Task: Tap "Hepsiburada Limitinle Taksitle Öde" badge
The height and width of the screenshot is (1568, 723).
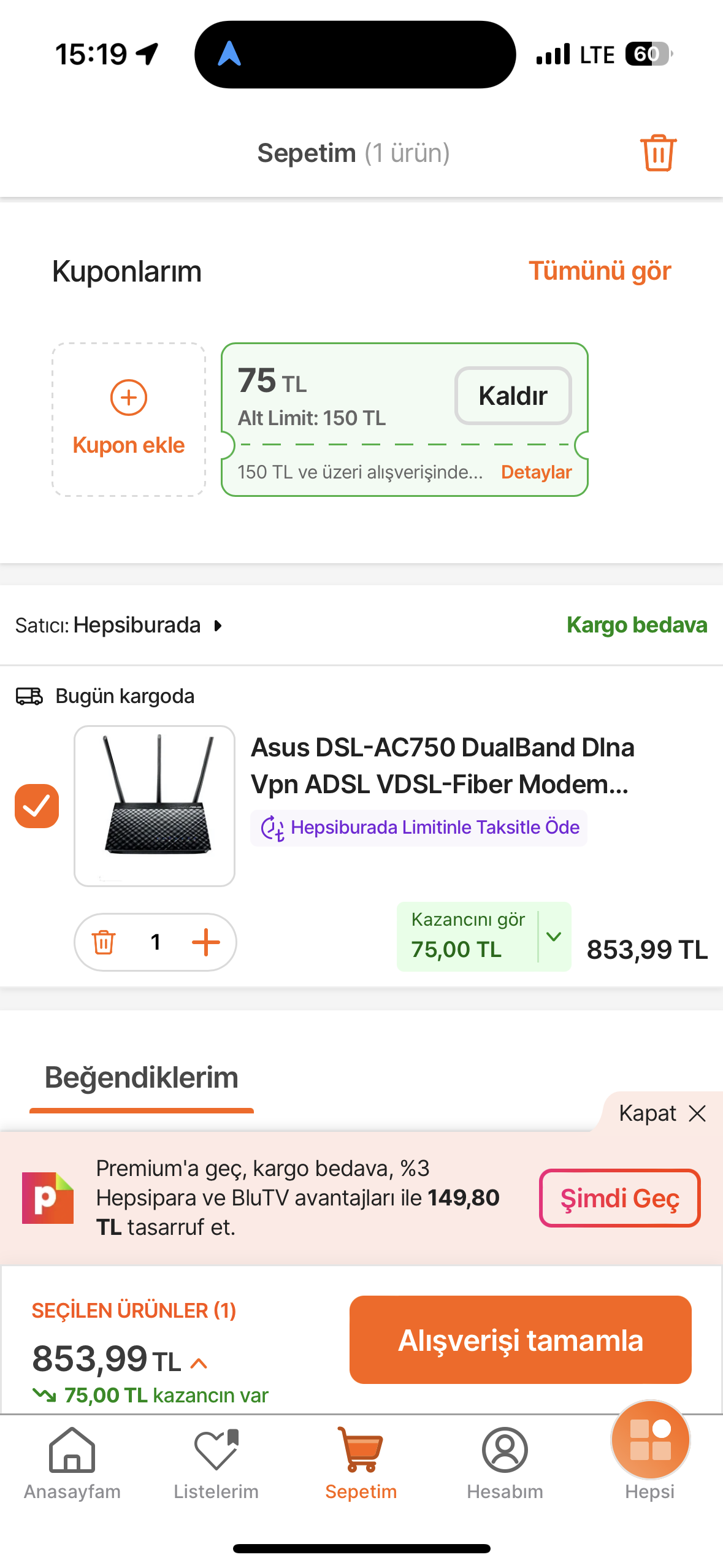Action: point(419,828)
